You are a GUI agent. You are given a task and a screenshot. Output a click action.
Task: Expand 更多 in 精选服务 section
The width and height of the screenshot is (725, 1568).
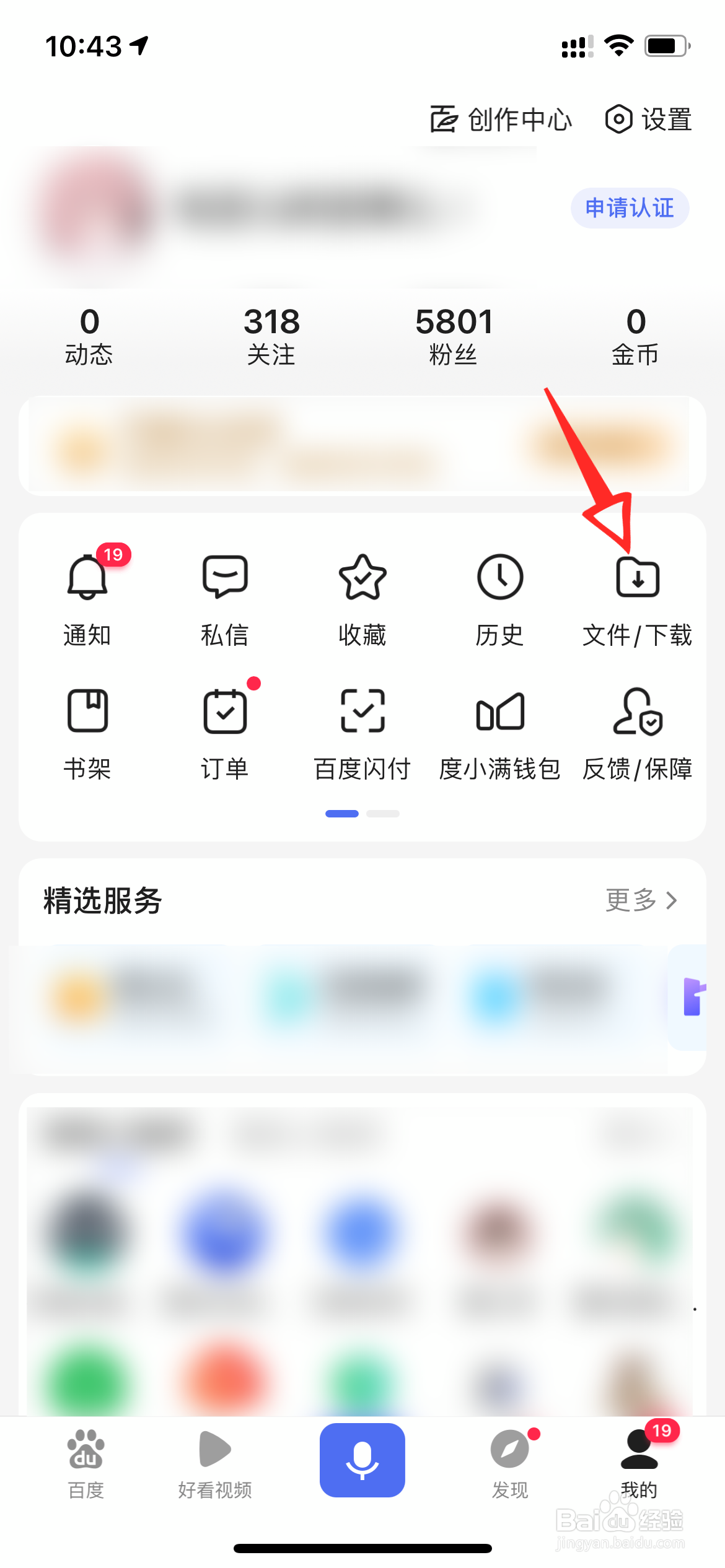(641, 901)
